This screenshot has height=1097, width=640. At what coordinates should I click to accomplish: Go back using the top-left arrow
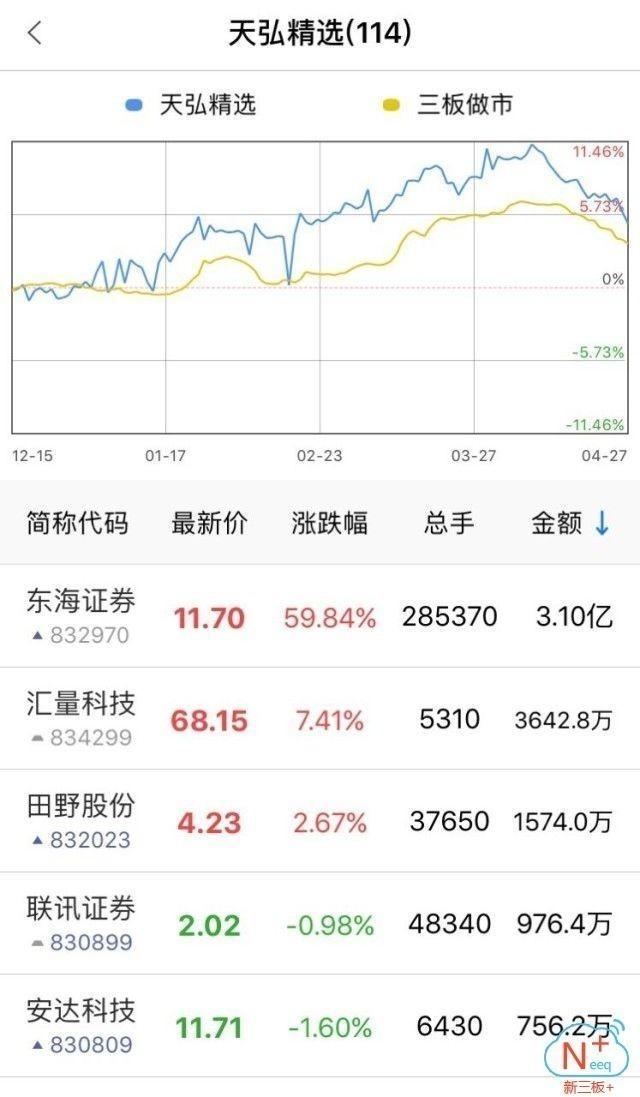click(35, 33)
